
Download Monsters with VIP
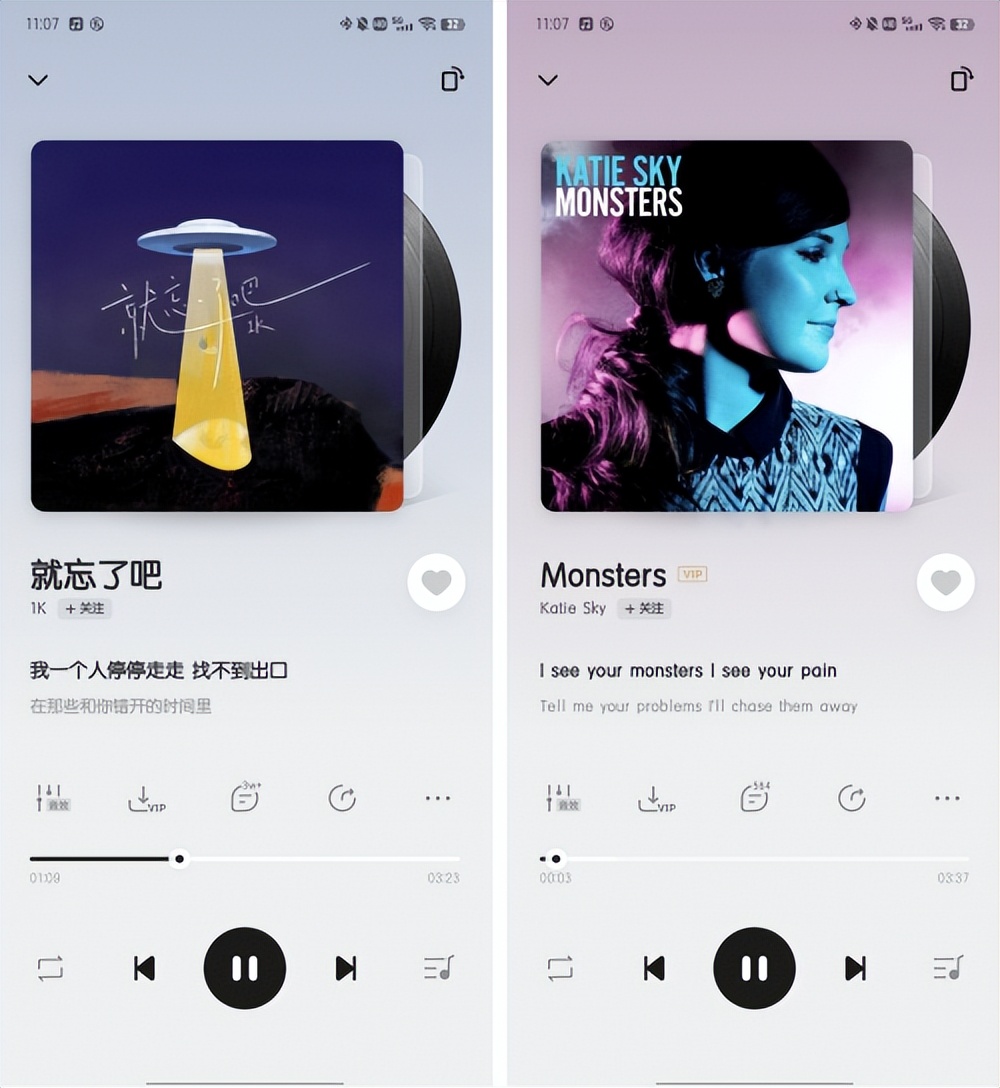coord(657,798)
